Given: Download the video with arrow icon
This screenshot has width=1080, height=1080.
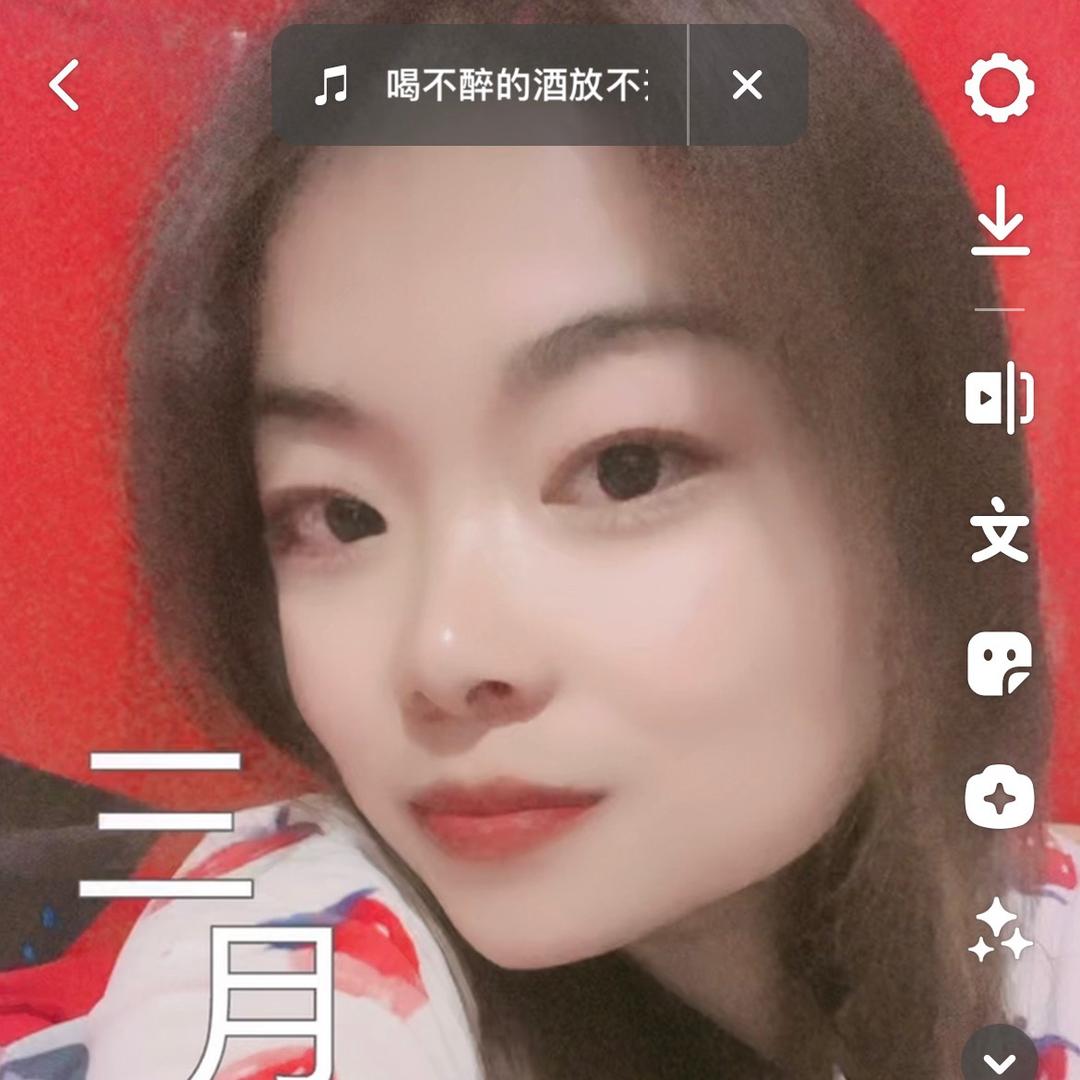Looking at the screenshot, I should point(1000,220).
